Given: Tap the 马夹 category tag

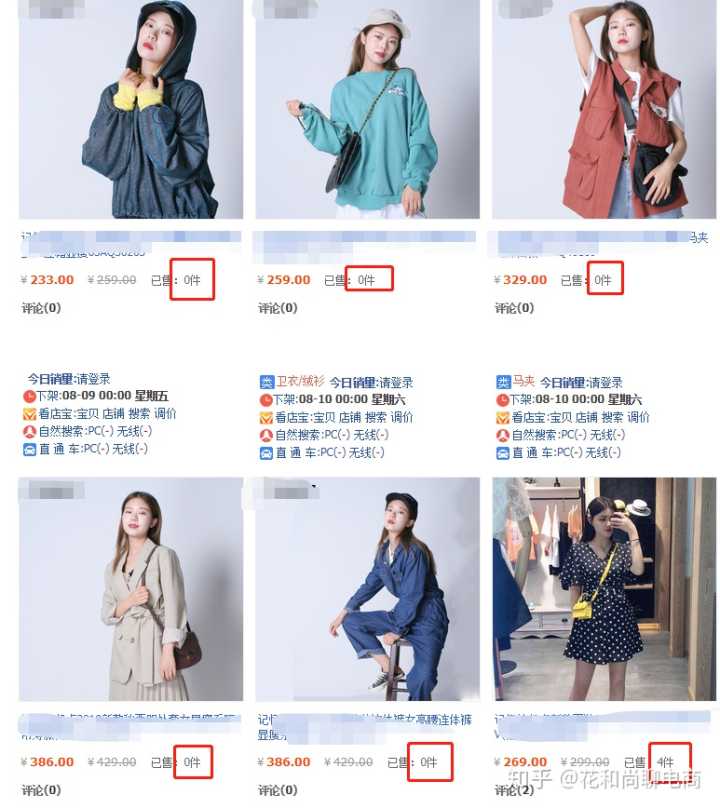Looking at the screenshot, I should coord(523,382).
